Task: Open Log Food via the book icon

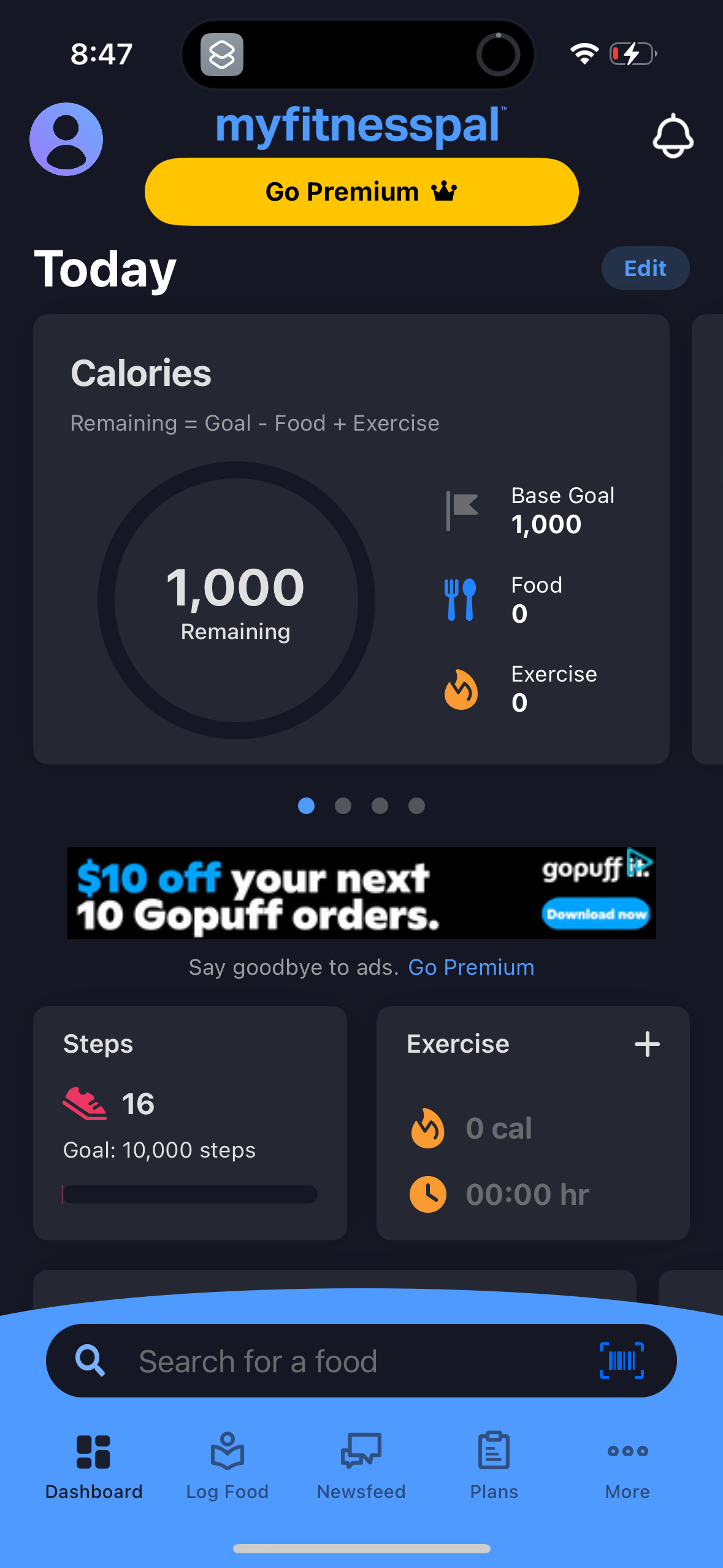Action: tap(227, 1454)
